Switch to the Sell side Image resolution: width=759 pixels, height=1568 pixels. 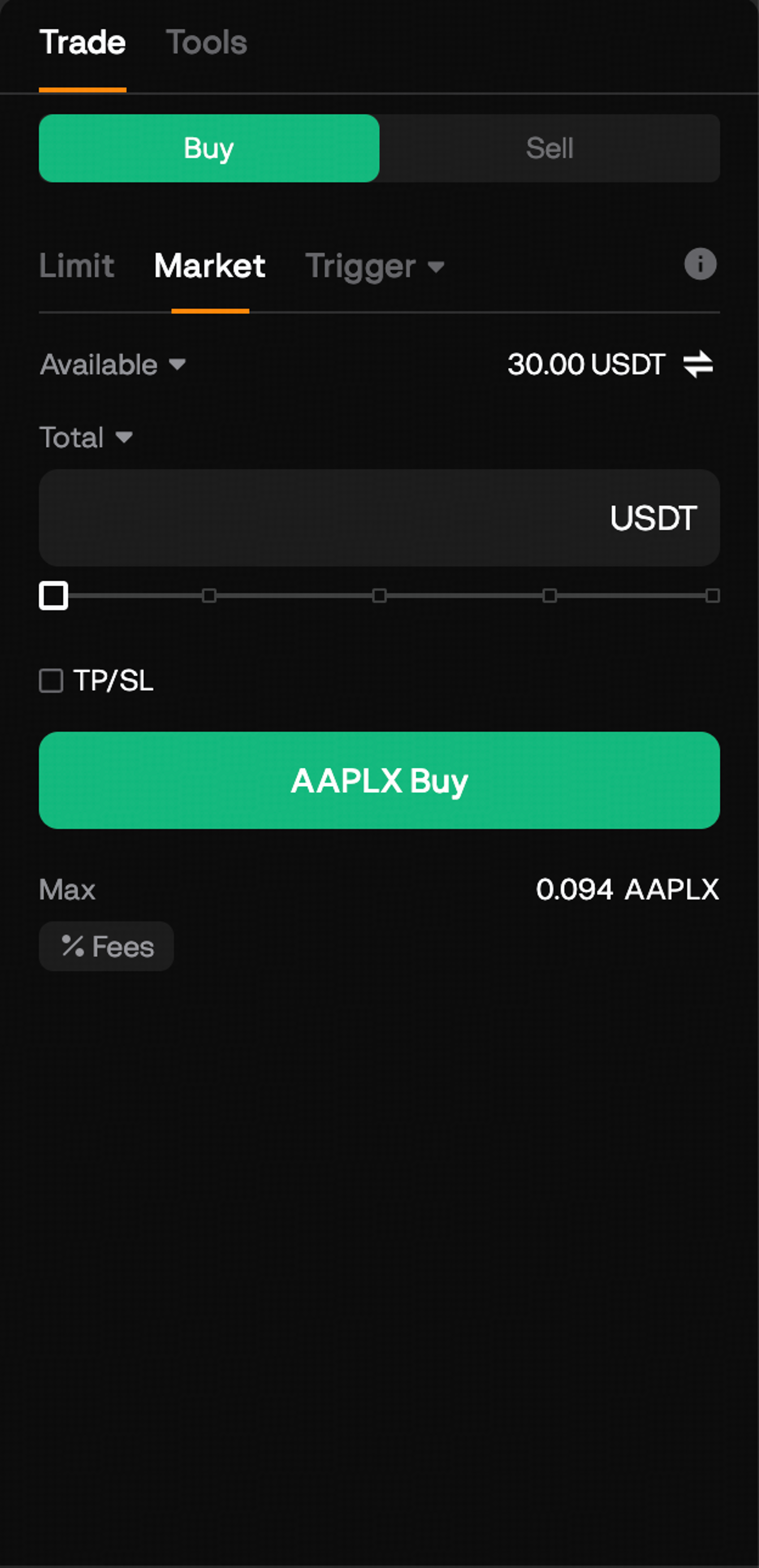[x=550, y=148]
